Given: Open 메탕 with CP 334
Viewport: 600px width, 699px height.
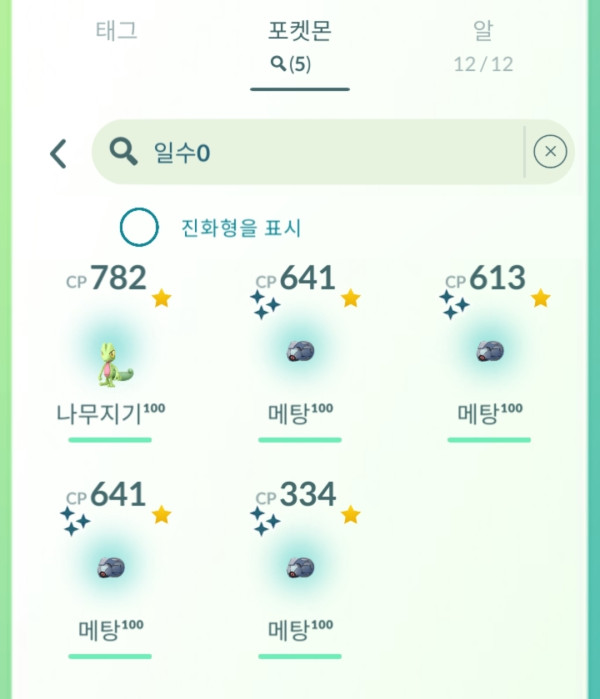Looking at the screenshot, I should point(300,570).
